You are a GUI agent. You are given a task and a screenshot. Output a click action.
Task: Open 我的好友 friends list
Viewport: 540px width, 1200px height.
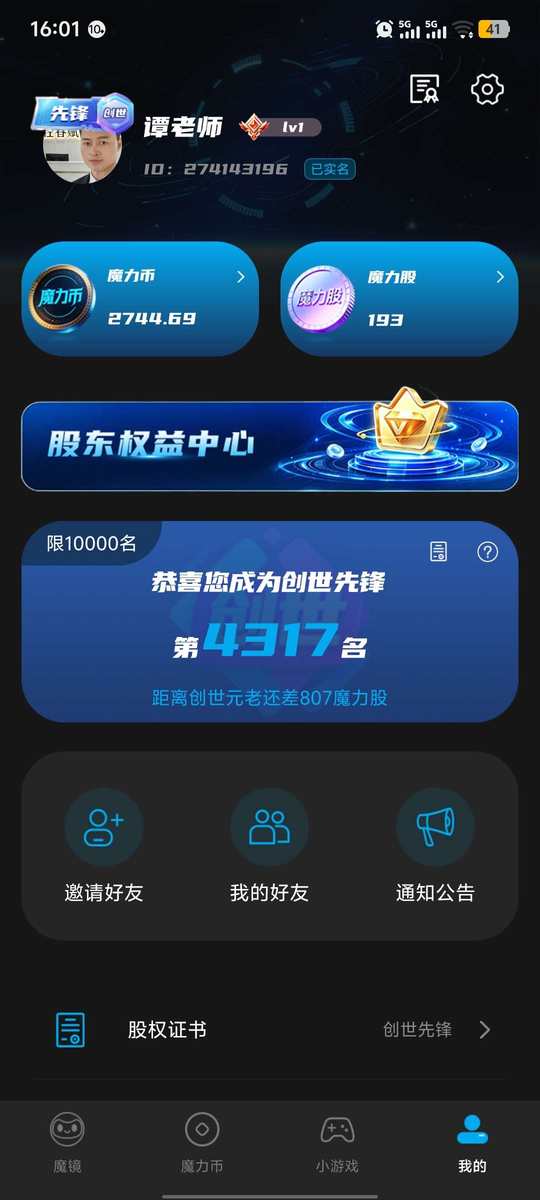[270, 851]
